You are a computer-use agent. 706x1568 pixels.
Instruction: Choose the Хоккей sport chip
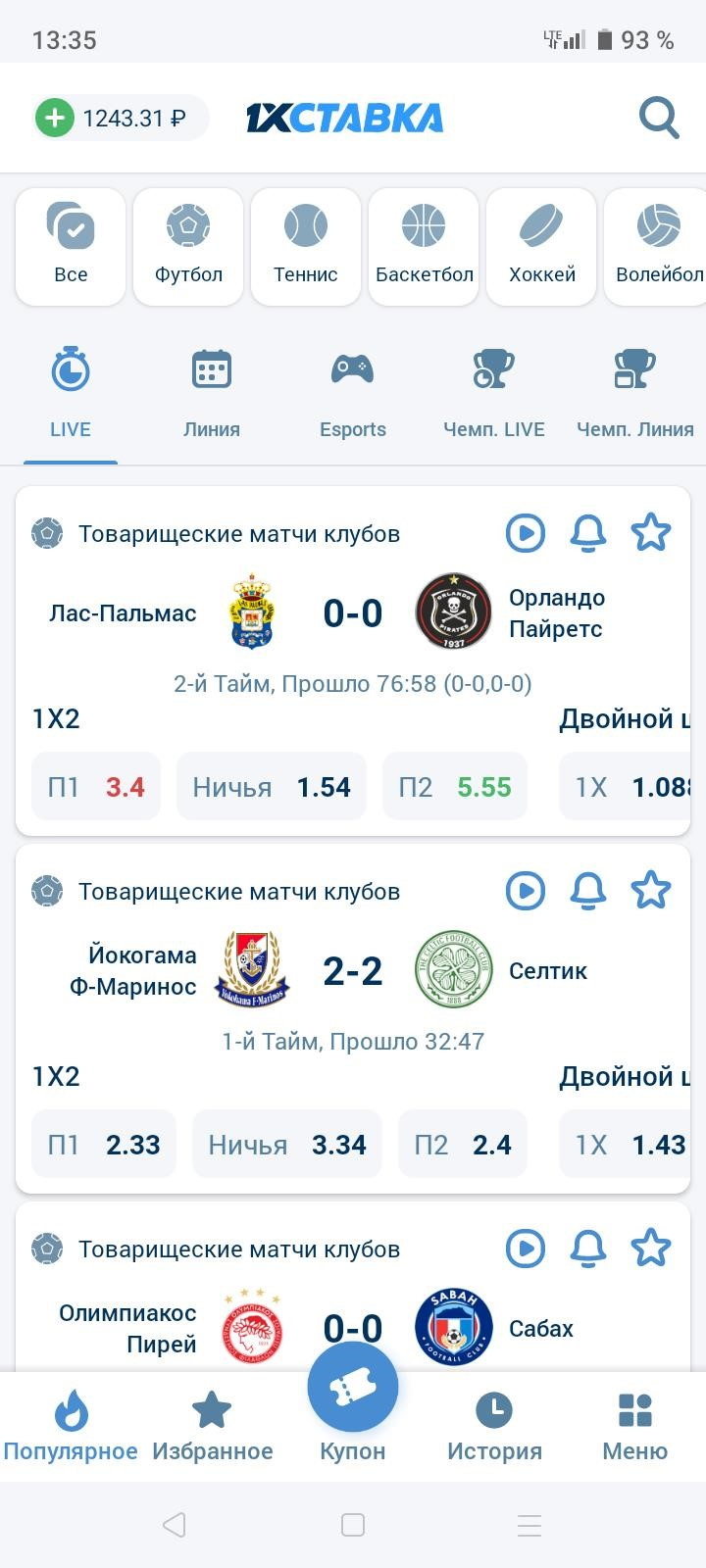click(541, 247)
